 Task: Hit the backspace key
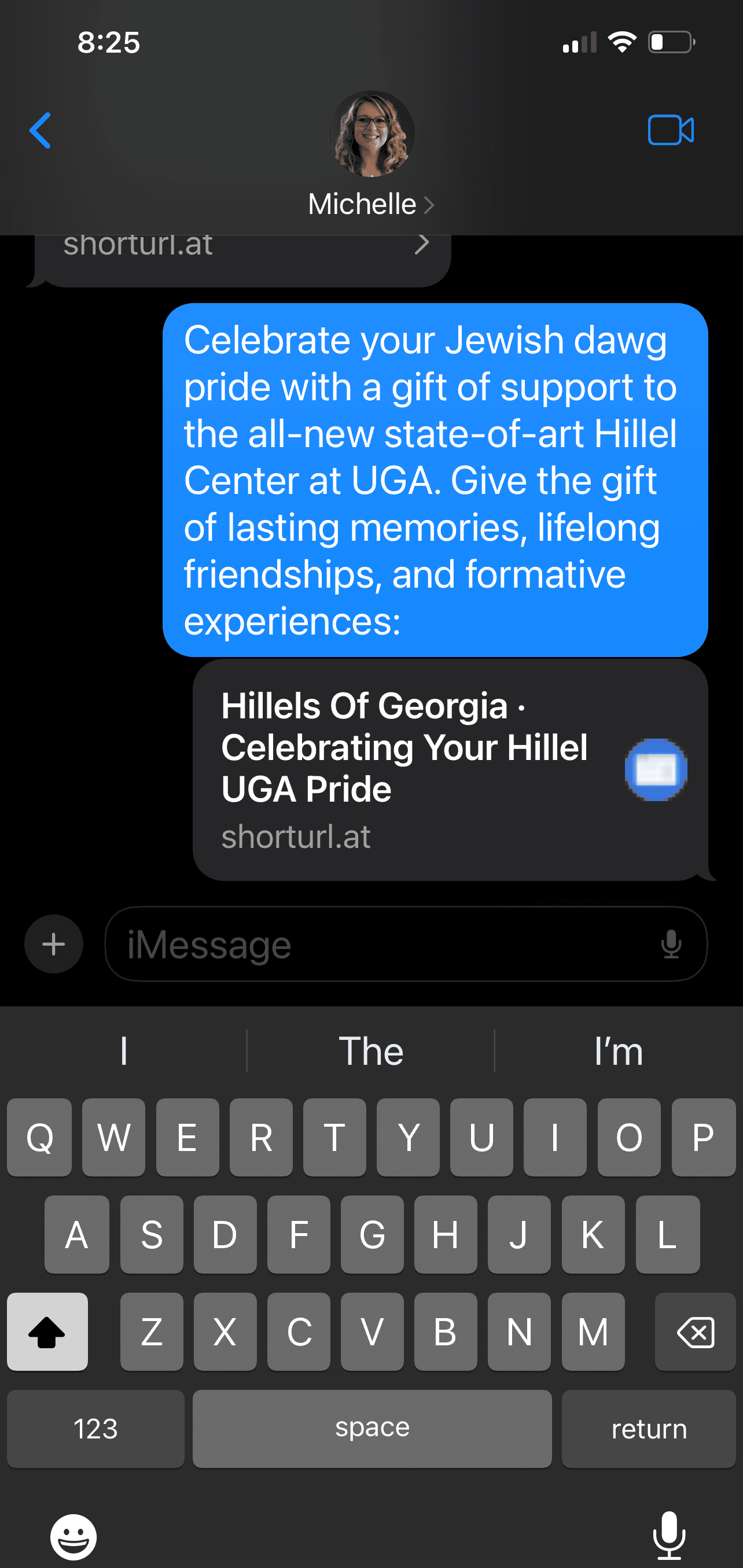coord(695,1332)
